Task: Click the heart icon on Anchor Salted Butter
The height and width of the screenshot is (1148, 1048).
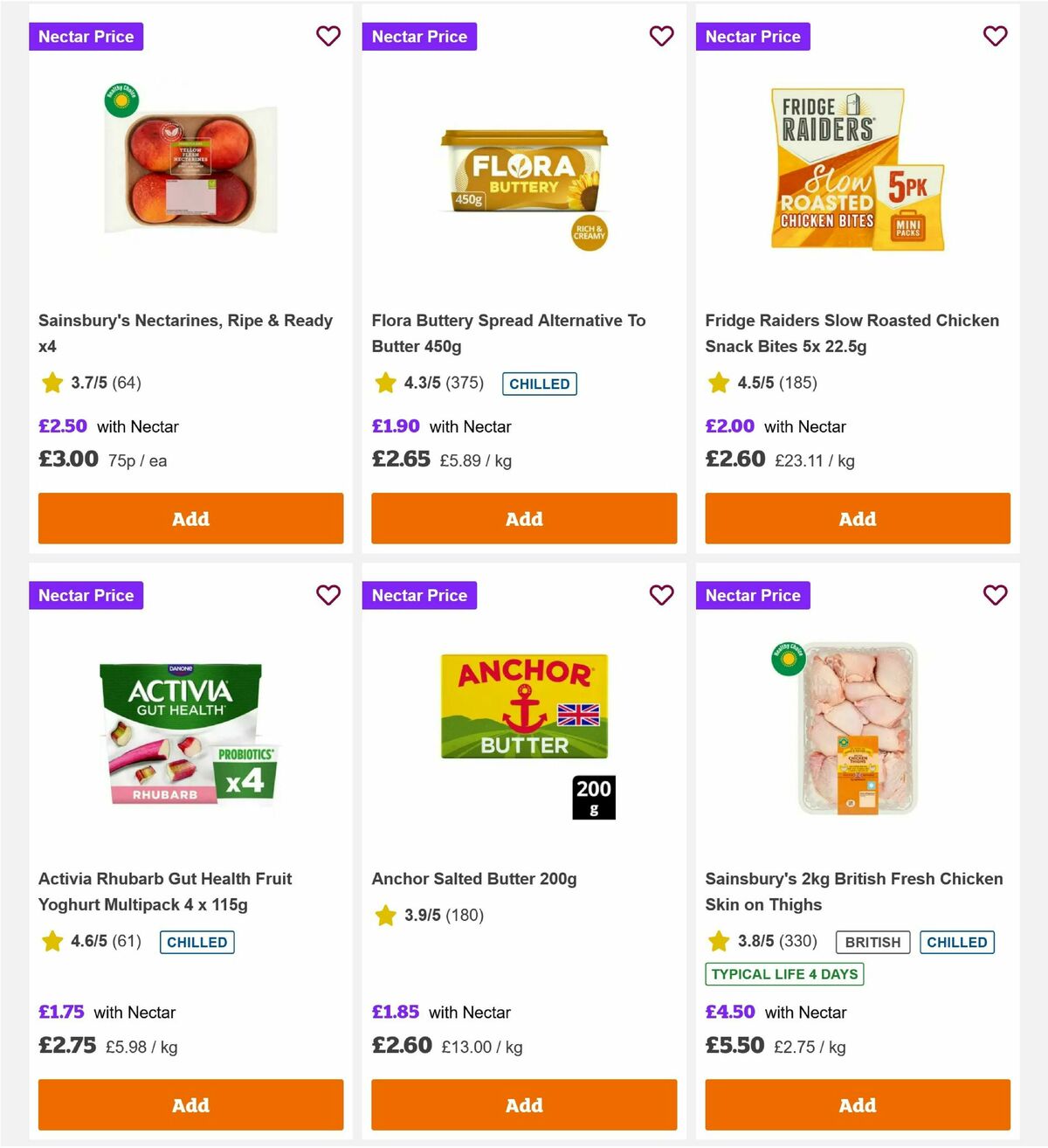Action: point(661,595)
